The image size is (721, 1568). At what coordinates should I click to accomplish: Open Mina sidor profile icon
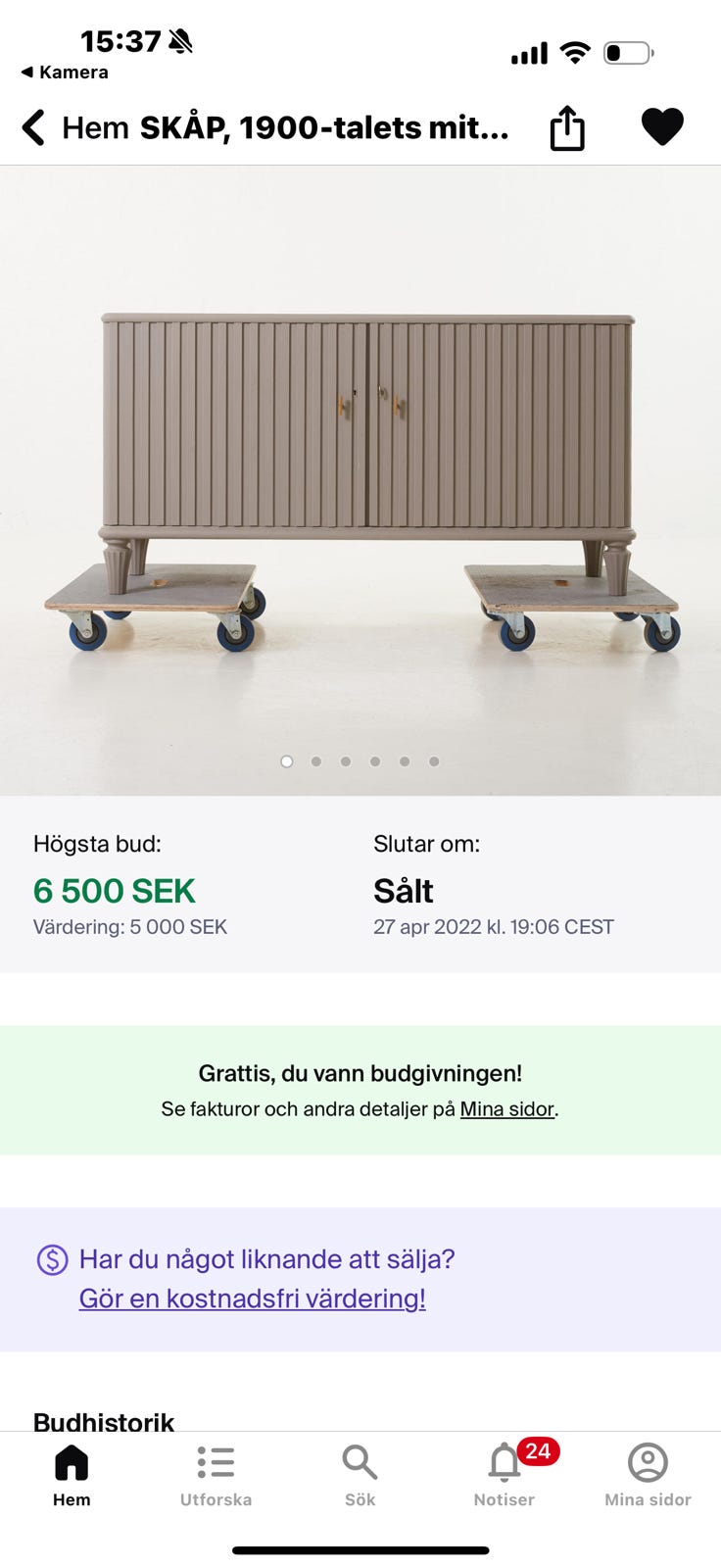coord(647,1464)
